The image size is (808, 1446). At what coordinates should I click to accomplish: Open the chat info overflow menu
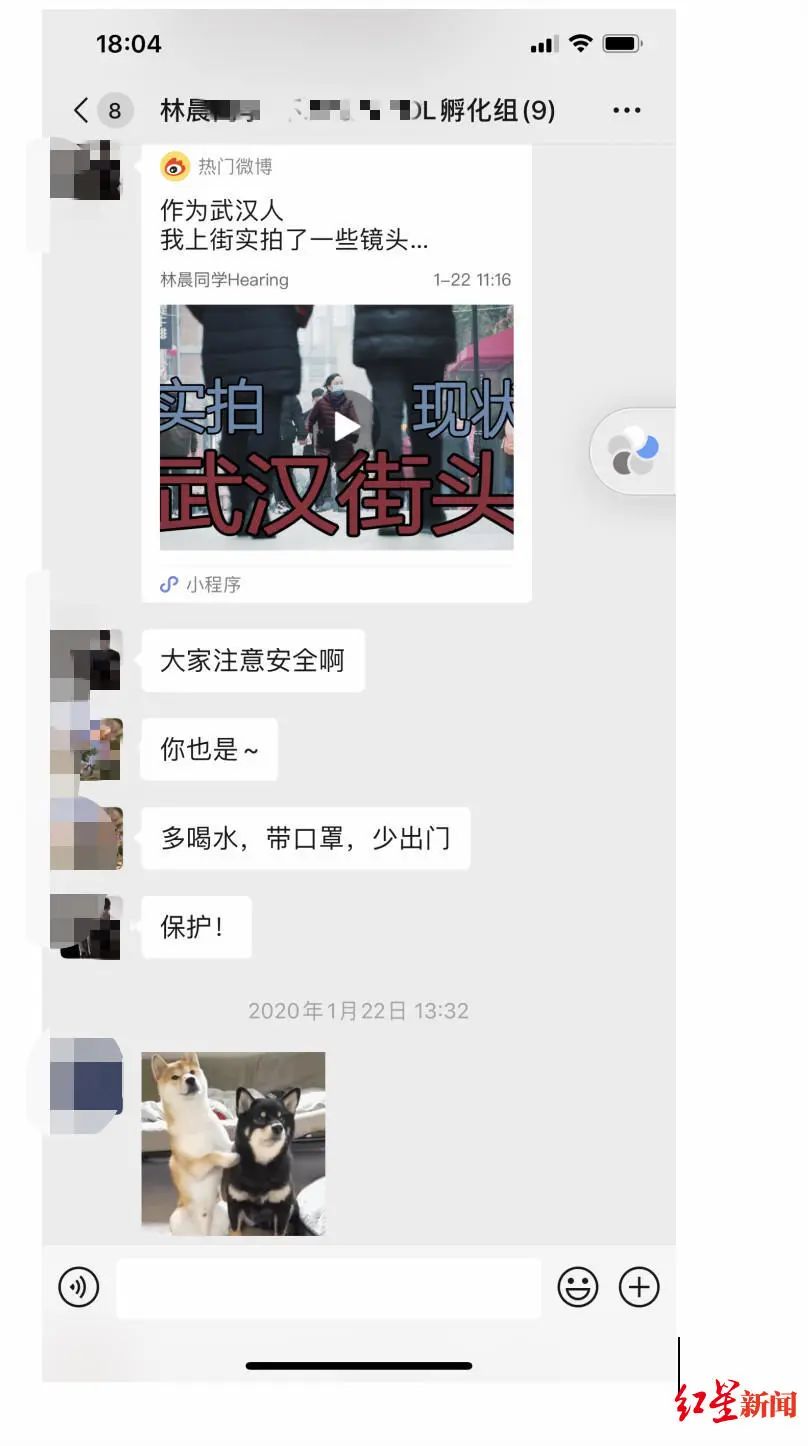tap(626, 110)
